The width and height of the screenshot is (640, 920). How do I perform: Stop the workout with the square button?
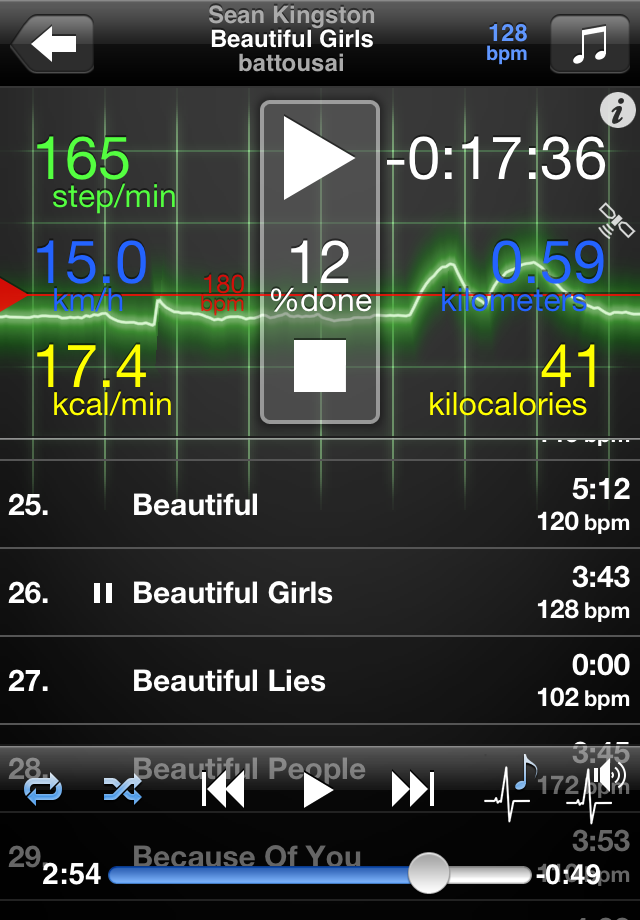(320, 366)
